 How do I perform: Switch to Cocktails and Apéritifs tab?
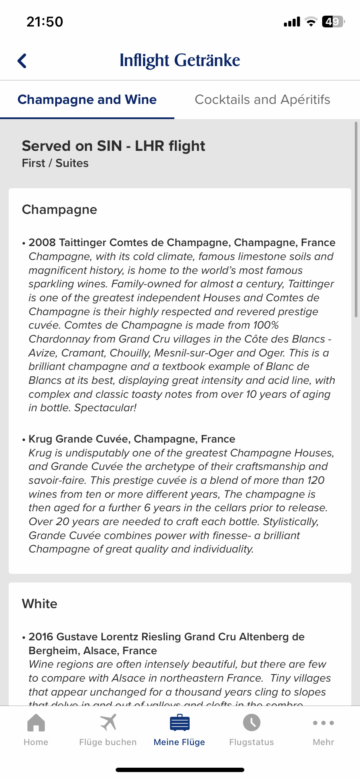262,99
